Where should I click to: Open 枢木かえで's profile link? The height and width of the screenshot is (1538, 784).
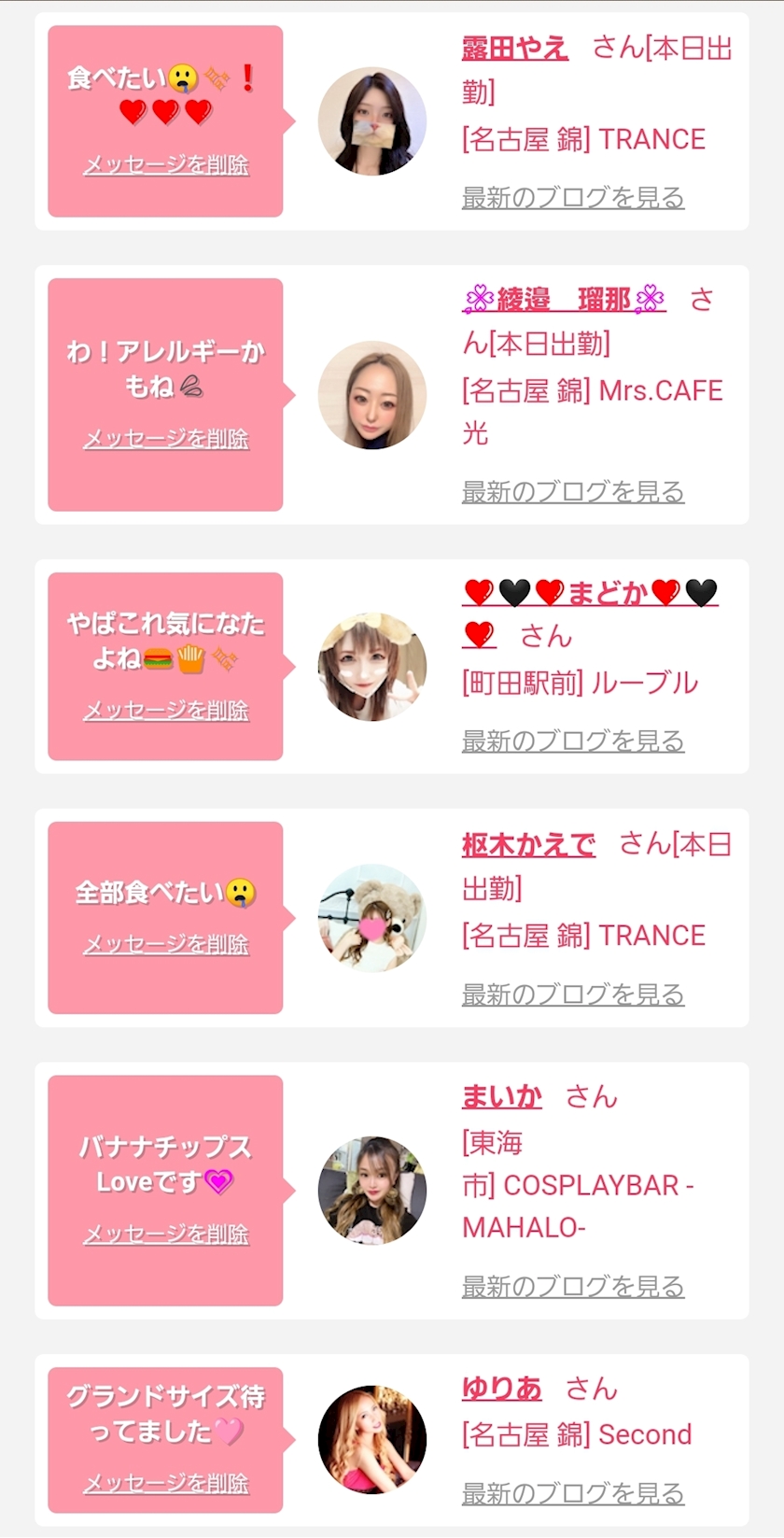(x=528, y=845)
